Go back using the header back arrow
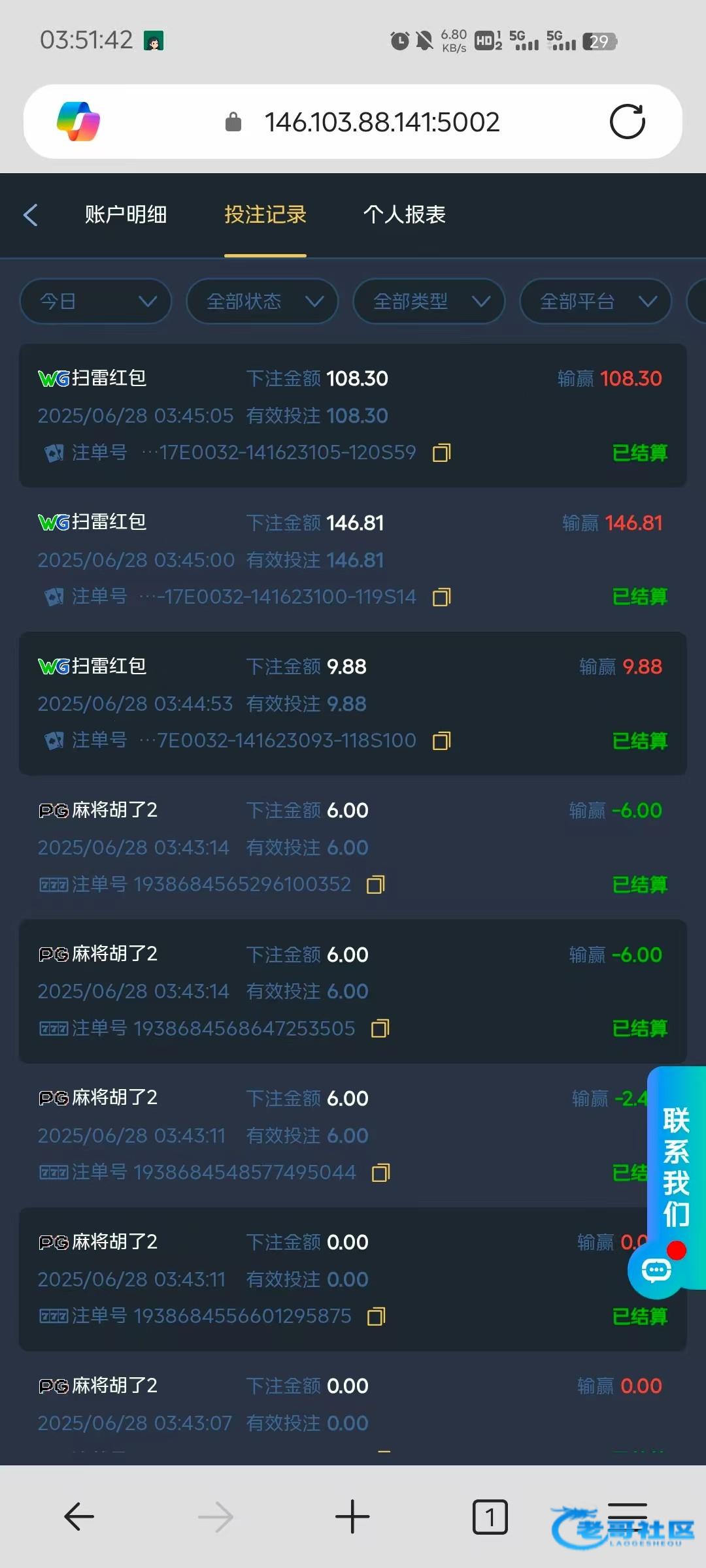This screenshot has width=706, height=1568. pyautogui.click(x=31, y=214)
